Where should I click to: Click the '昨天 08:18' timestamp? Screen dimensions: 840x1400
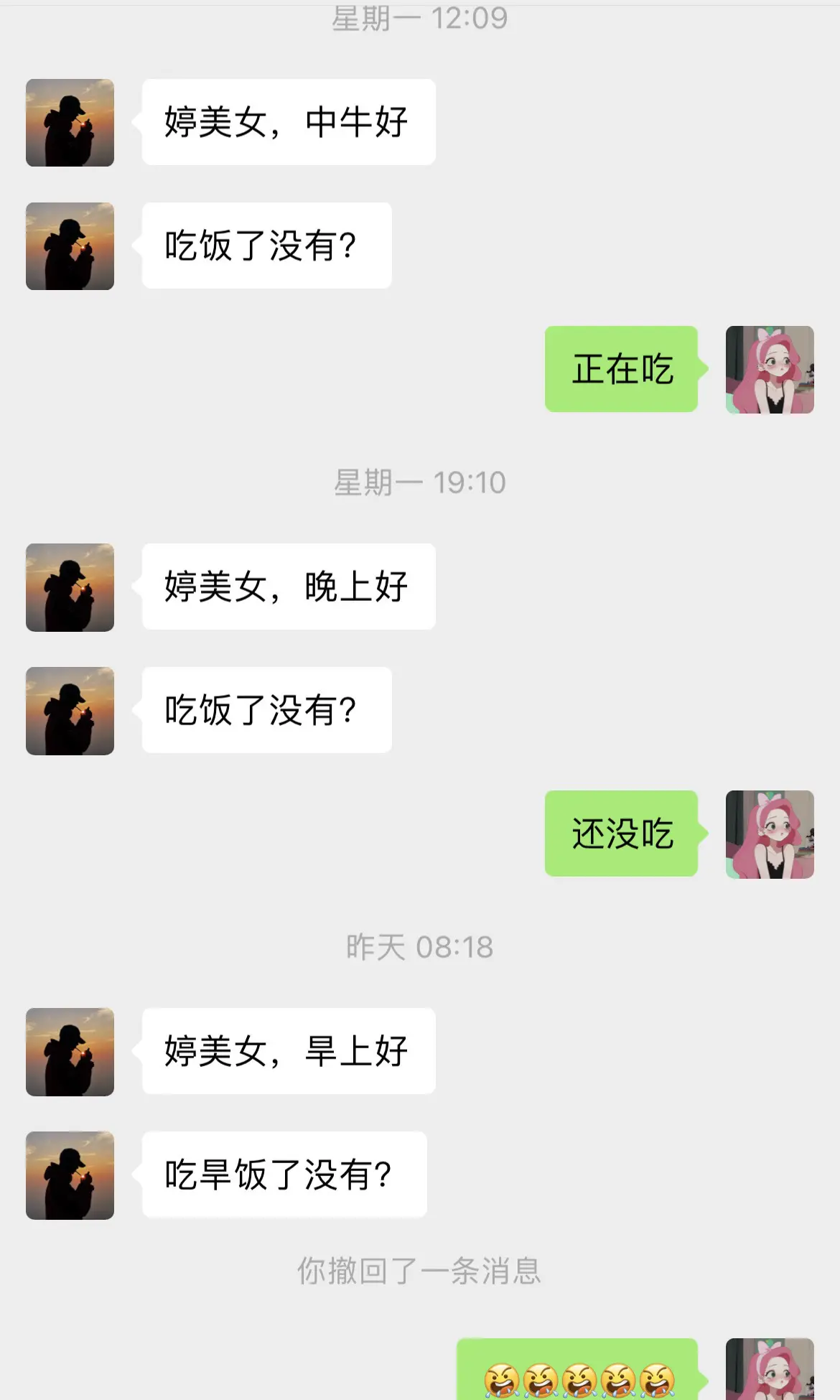(420, 946)
